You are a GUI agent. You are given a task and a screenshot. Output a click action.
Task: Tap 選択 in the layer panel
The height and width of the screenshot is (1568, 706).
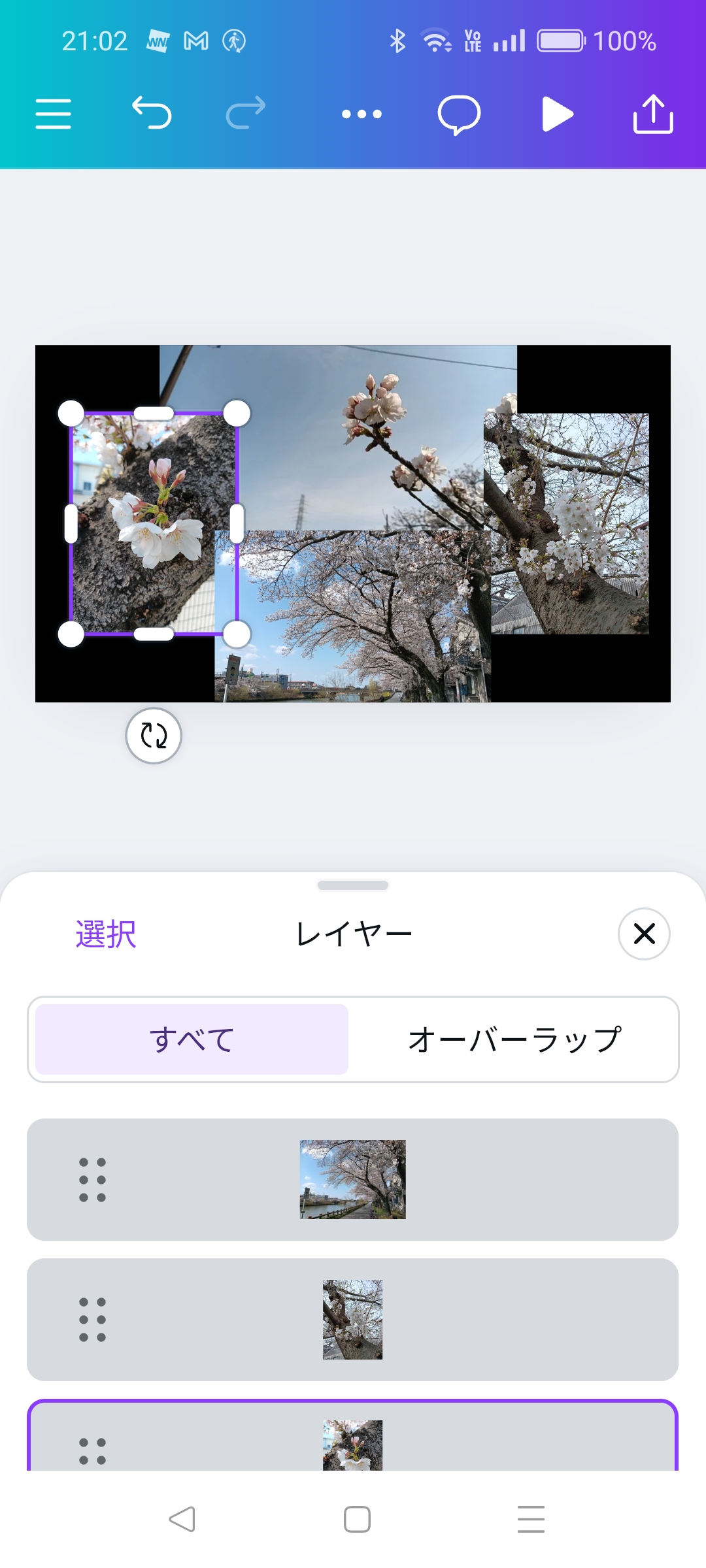tap(106, 934)
